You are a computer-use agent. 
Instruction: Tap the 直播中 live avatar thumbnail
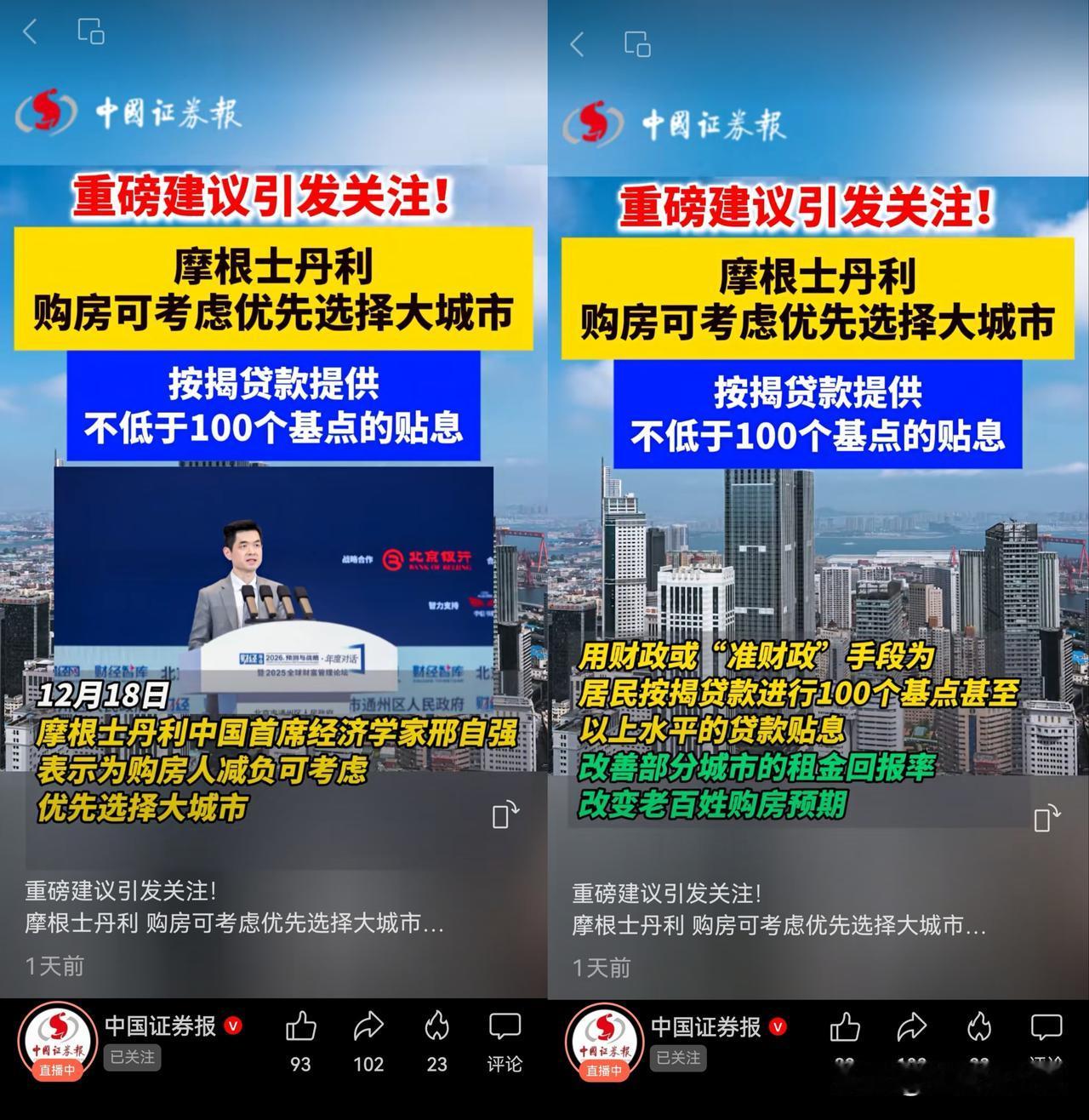[x=57, y=1043]
